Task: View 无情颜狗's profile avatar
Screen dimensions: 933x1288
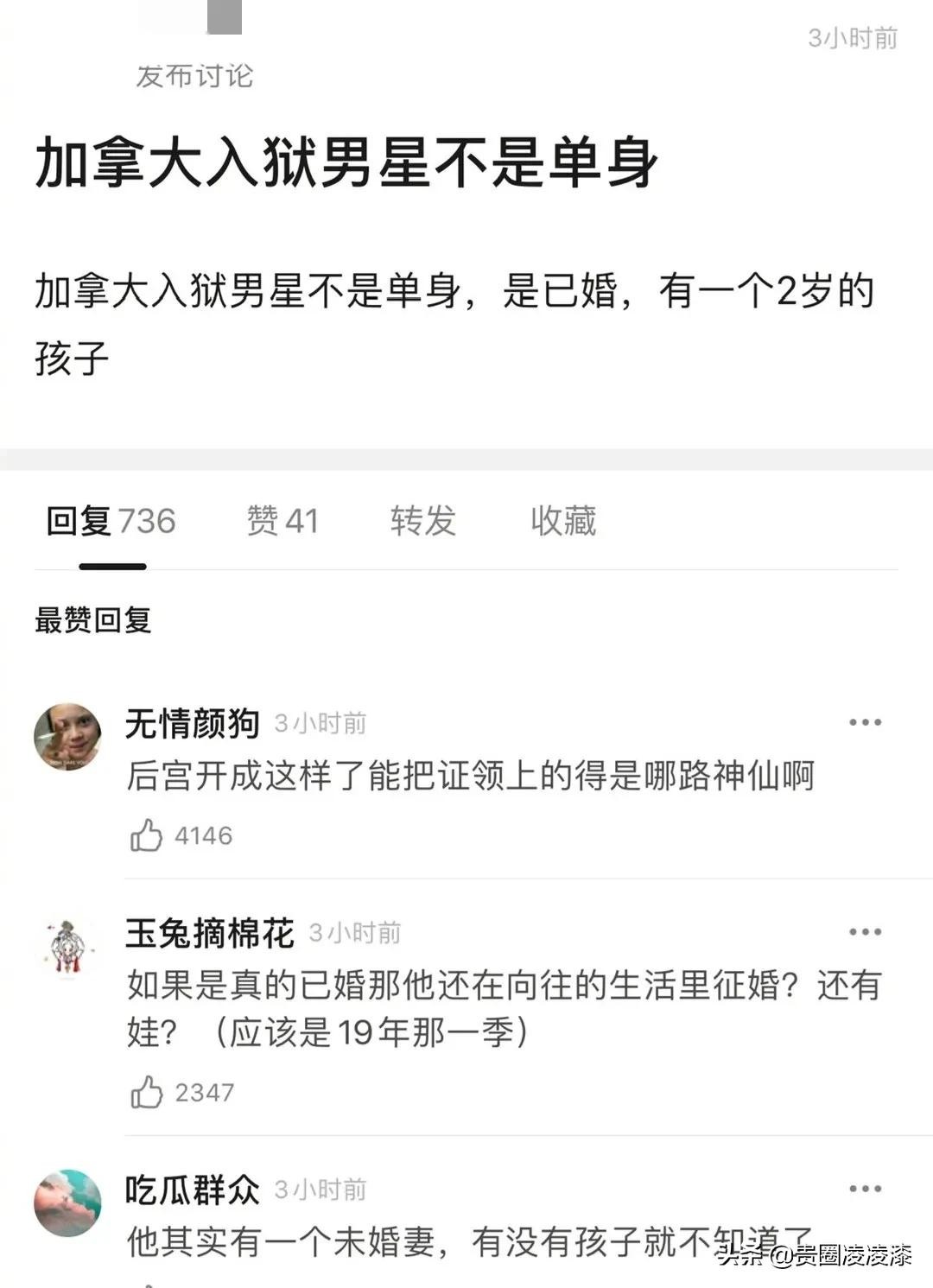Action: 67,736
